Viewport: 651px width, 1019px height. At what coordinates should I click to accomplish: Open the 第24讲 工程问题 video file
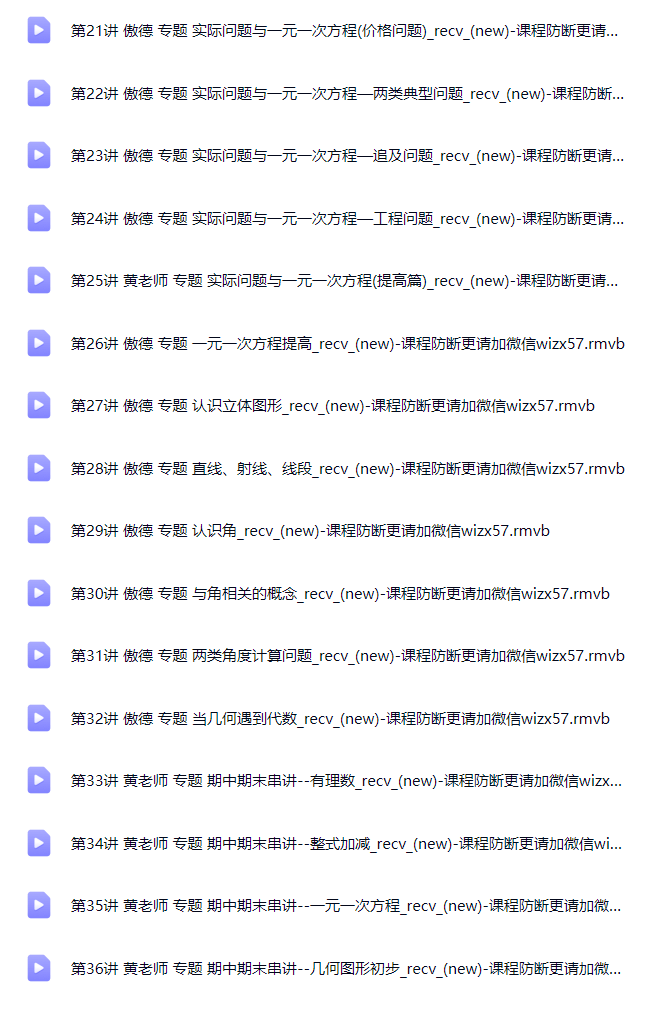344,219
